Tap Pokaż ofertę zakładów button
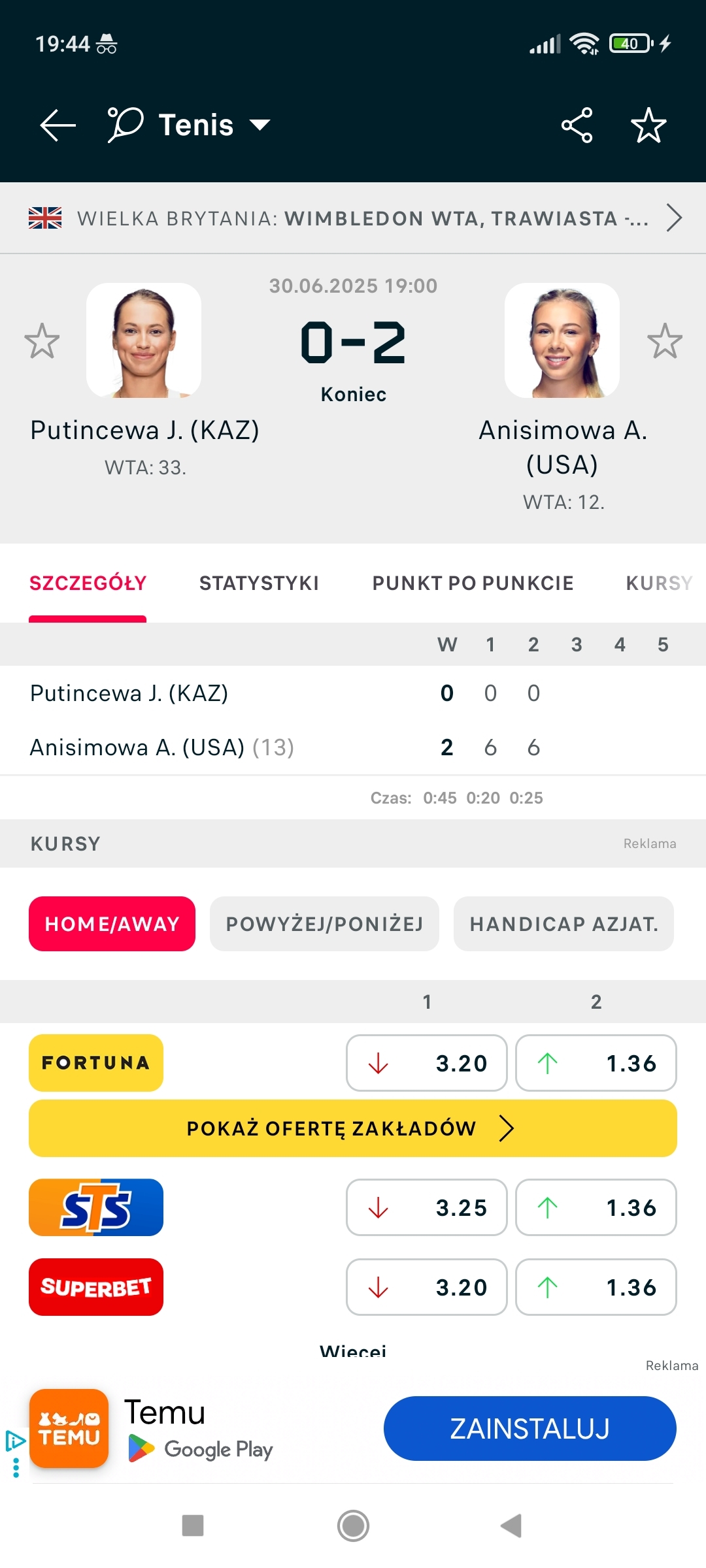The height and width of the screenshot is (1568, 706). coord(353,1128)
